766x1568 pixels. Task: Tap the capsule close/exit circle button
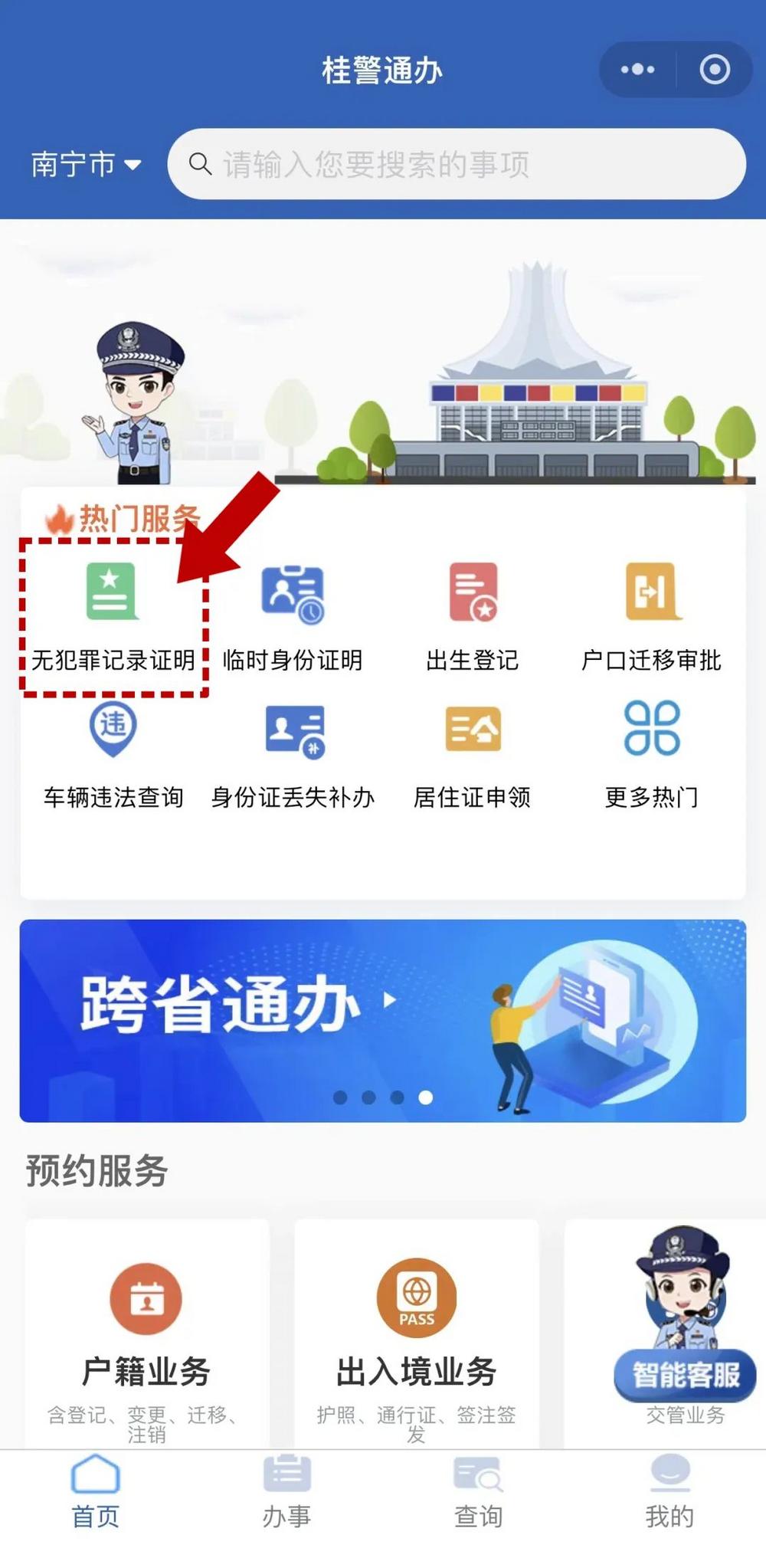pos(715,70)
